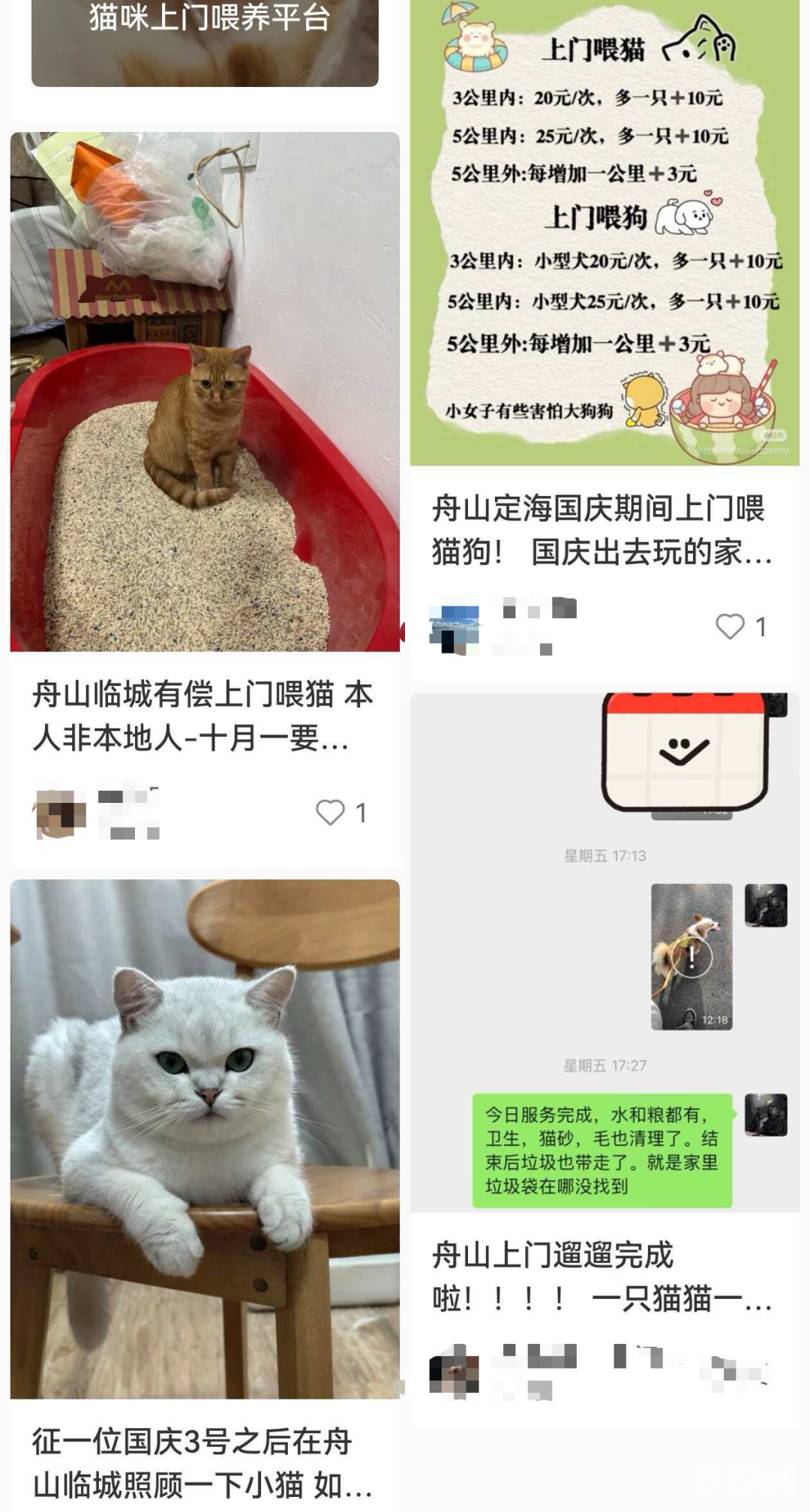
Task: Open post titled 征一位国庆3号之后在舟山临城照顾小猫
Action: (x=202, y=1462)
